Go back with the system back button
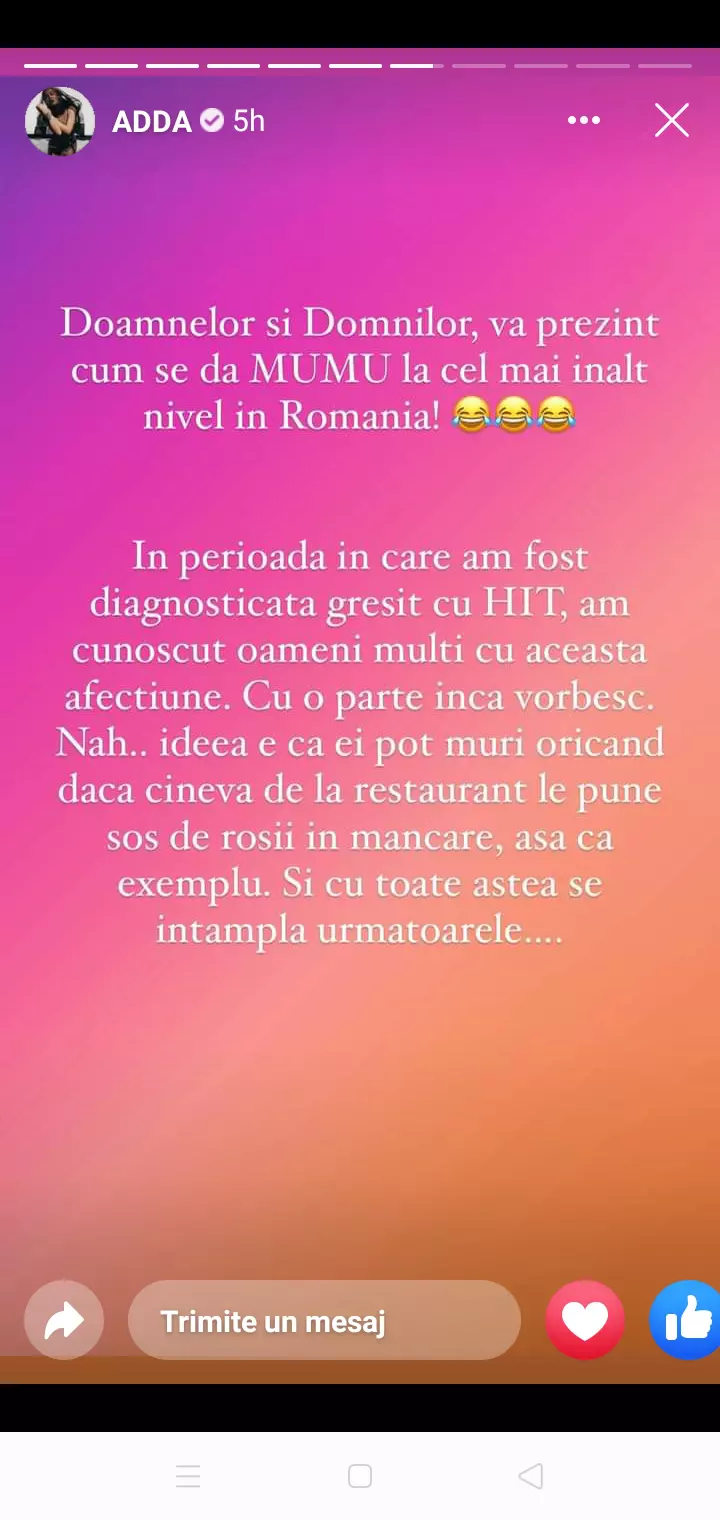Viewport: 720px width, 1520px height. (x=531, y=1476)
